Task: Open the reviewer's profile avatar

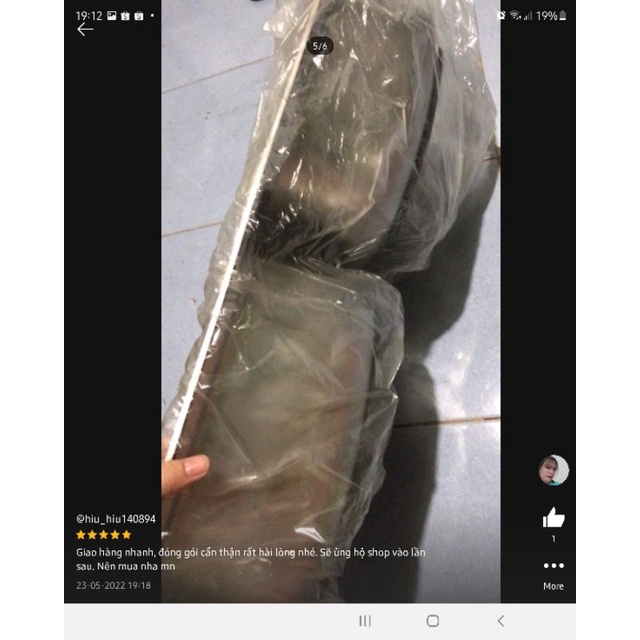Action: [x=553, y=470]
